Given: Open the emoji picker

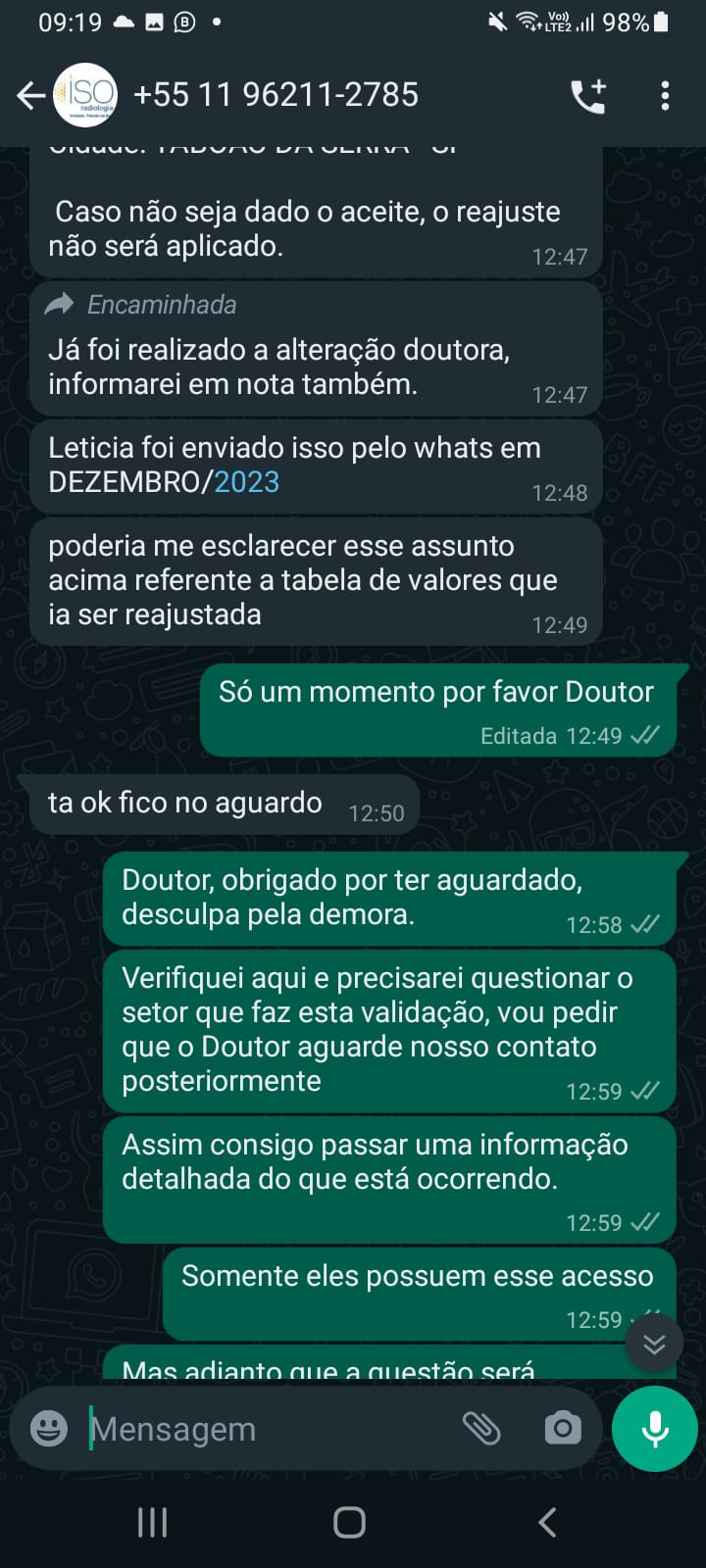Looking at the screenshot, I should pyautogui.click(x=49, y=1429).
